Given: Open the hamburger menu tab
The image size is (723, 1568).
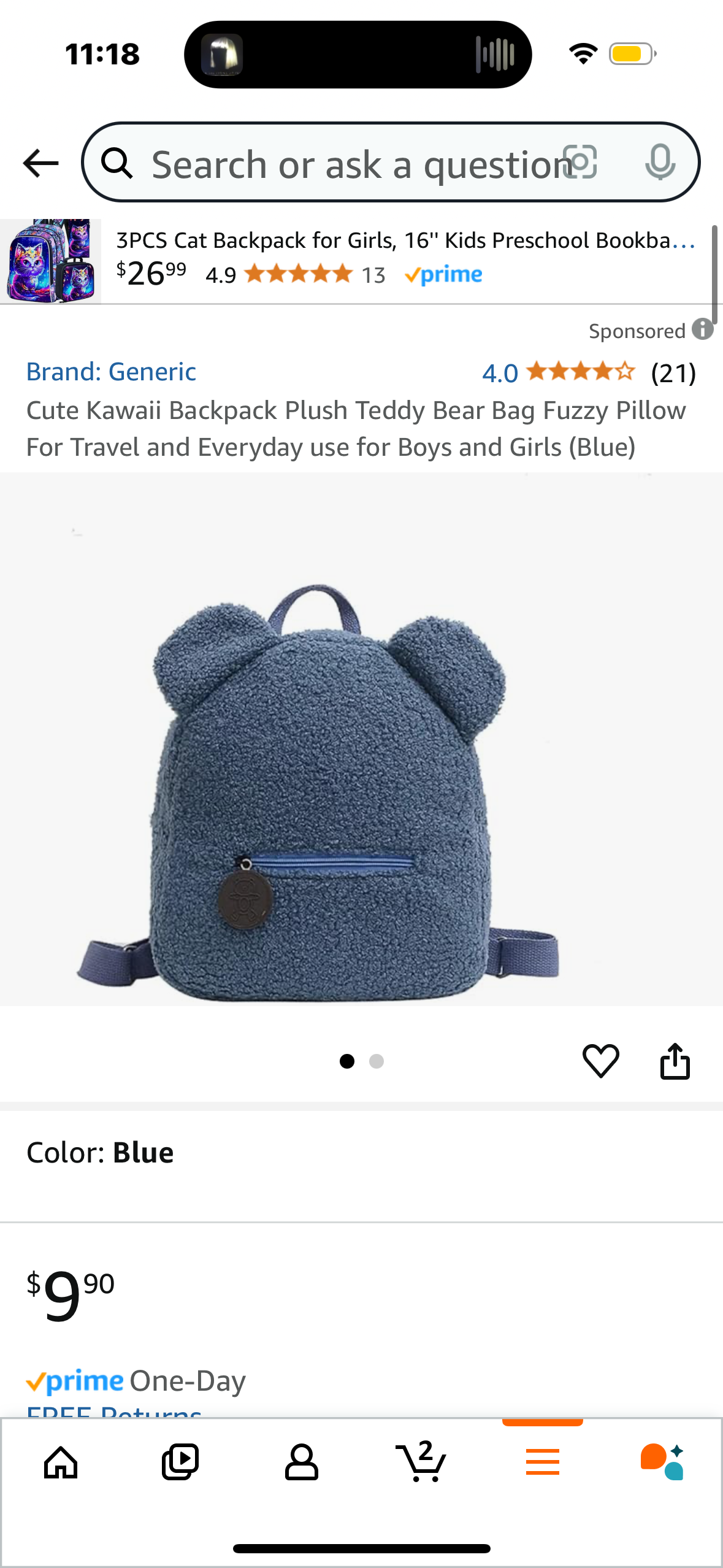Looking at the screenshot, I should point(542,1462).
